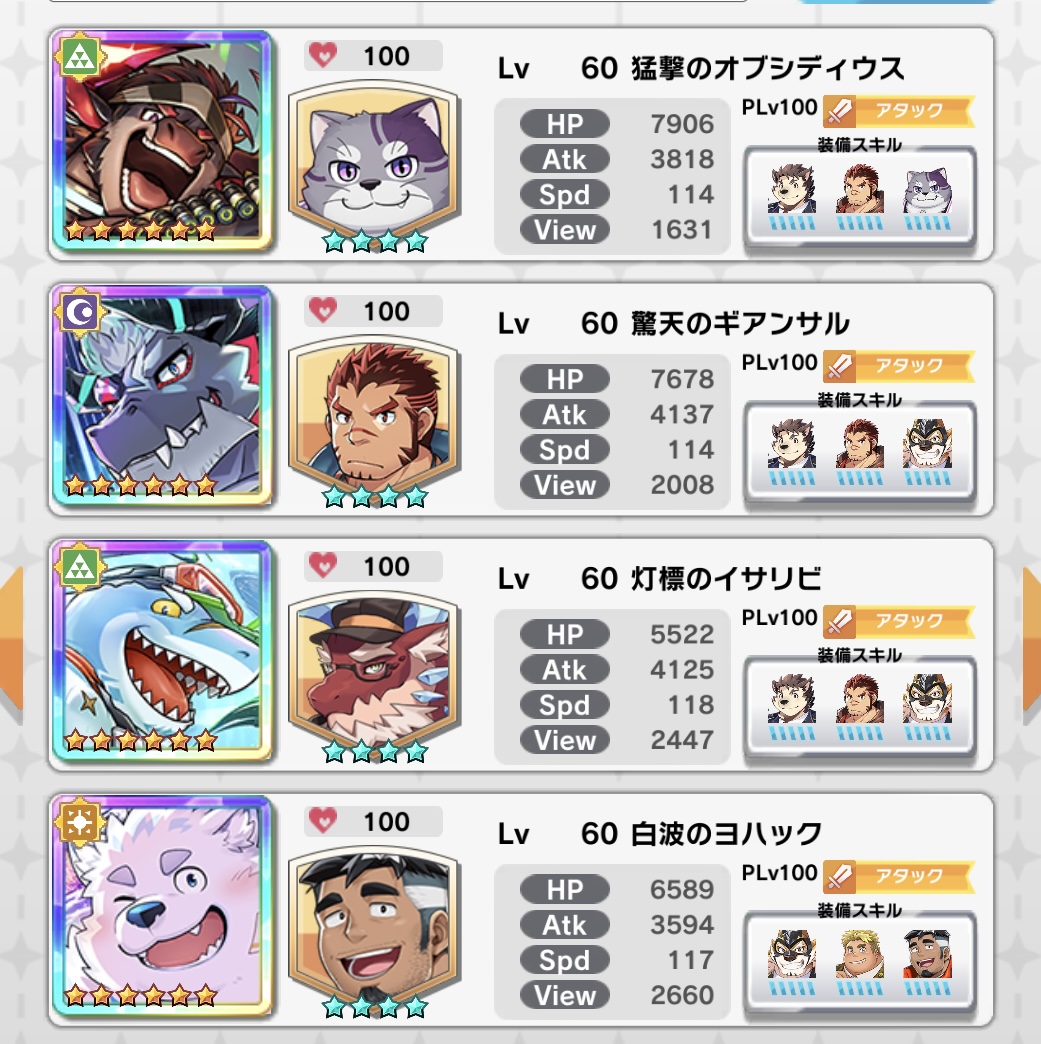Screen dimensions: 1041x1044
Task: Open the 灯標のイサリビ character card
Action: pos(161,653)
